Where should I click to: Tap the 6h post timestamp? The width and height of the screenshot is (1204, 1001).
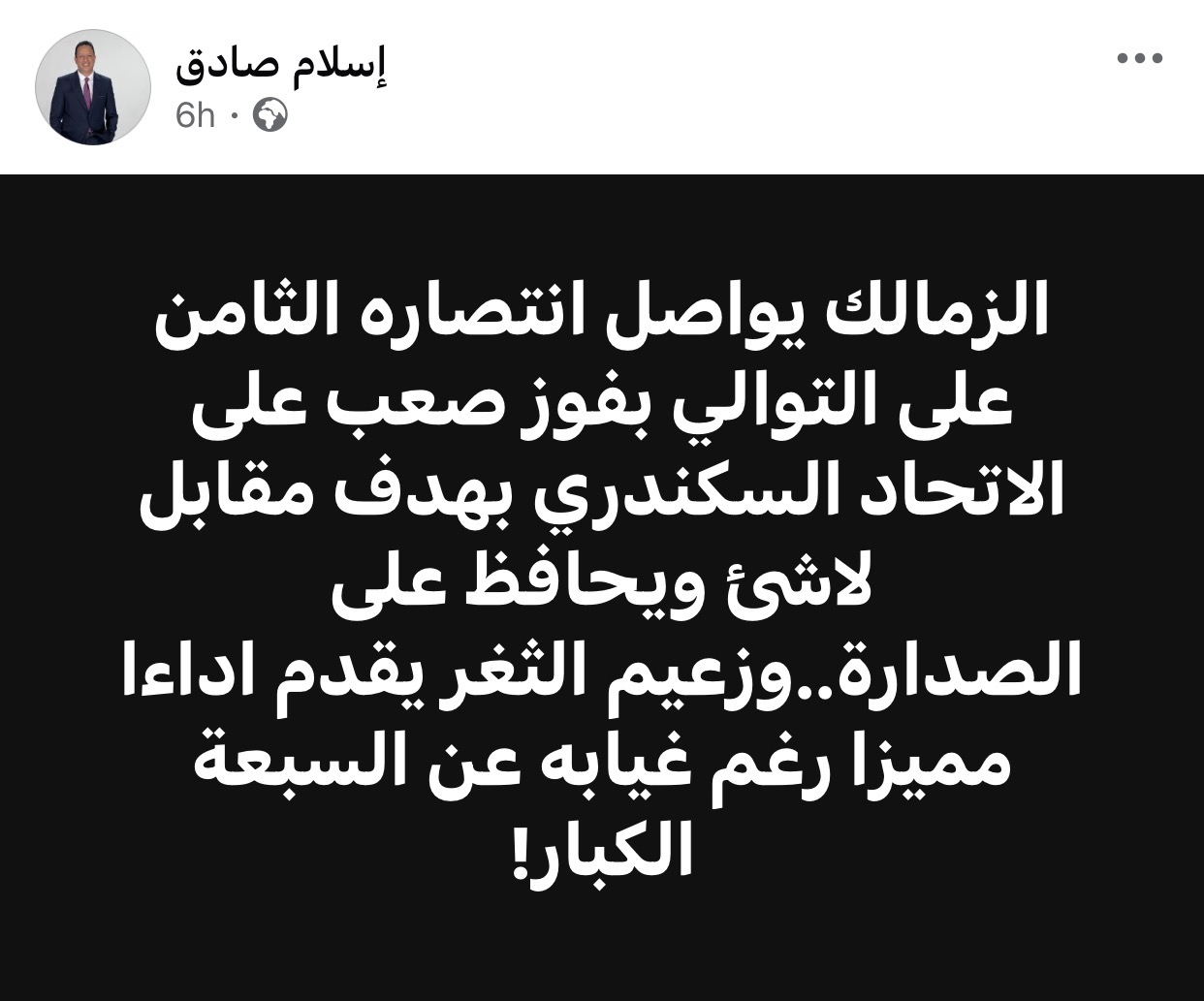click(195, 116)
